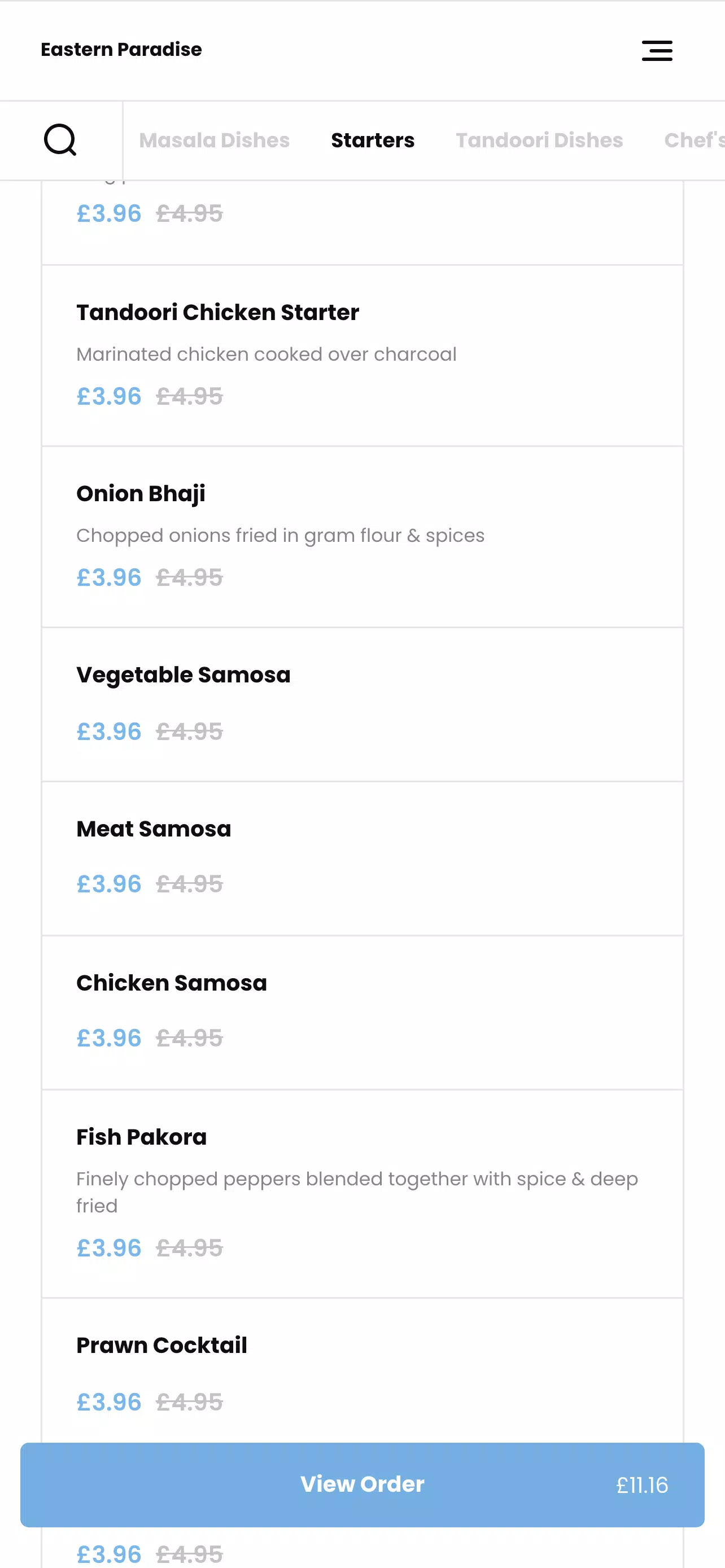The height and width of the screenshot is (1568, 725).
Task: Pick the Meat Samosa item
Action: (362, 859)
